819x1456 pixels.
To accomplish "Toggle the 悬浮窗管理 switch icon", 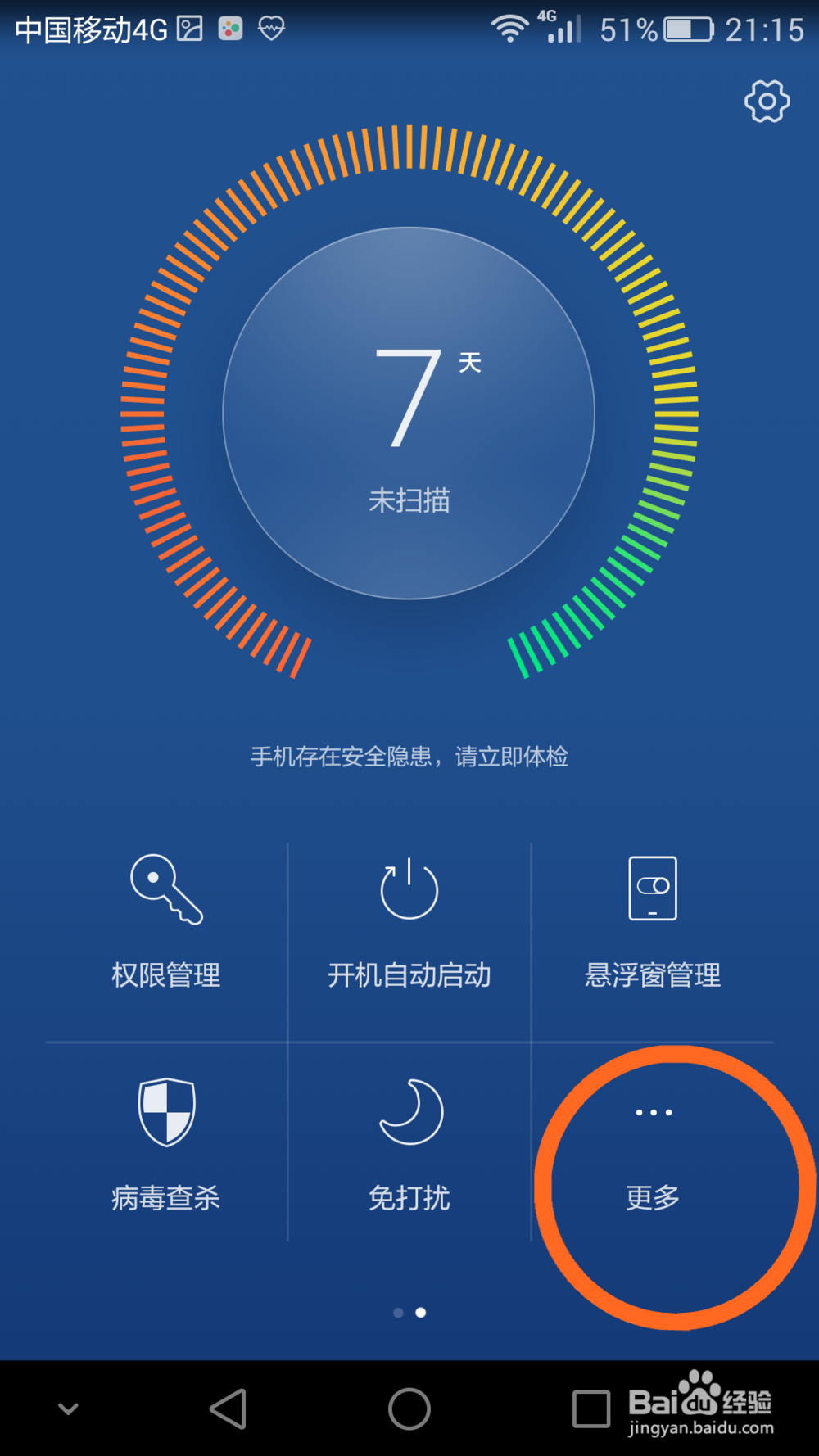I will pyautogui.click(x=652, y=889).
